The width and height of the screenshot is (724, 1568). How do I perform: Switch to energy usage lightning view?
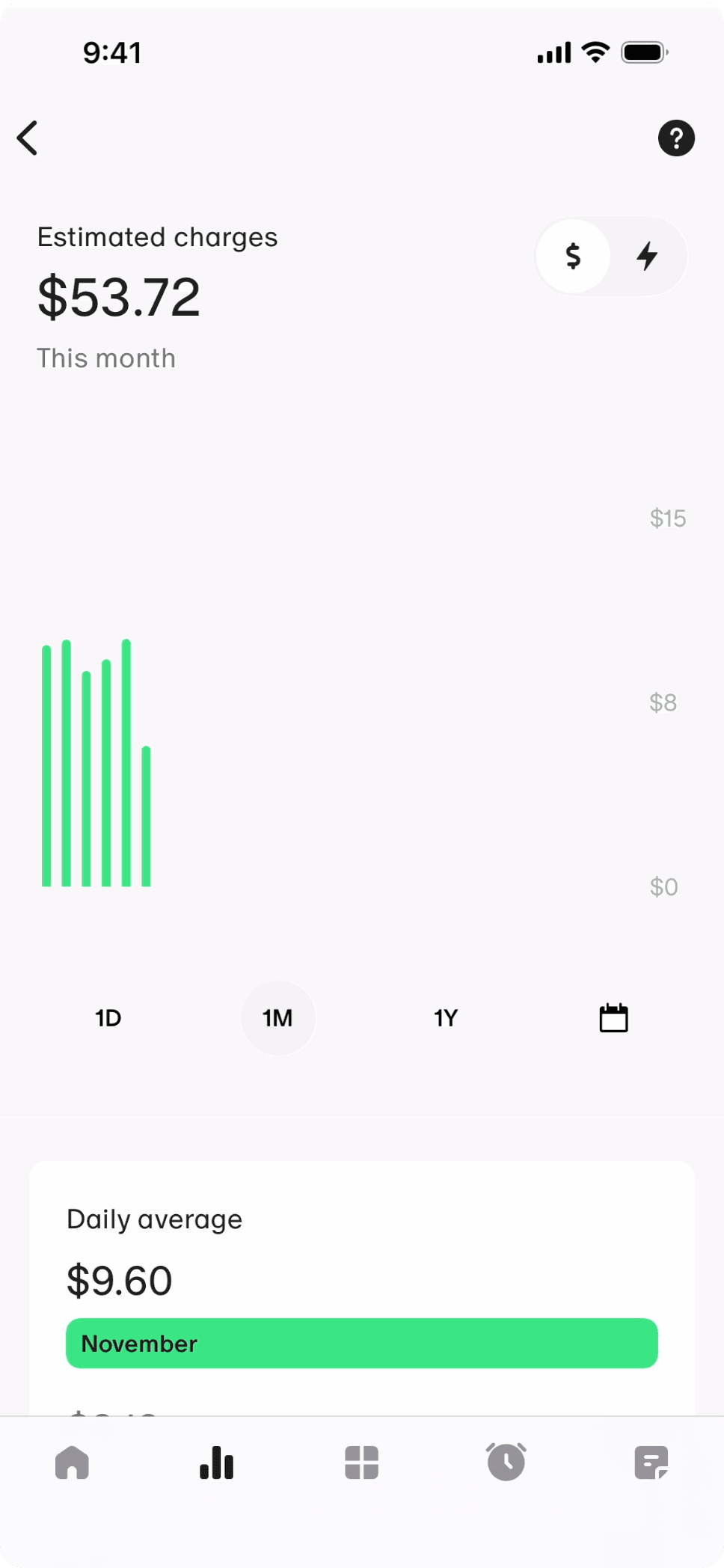click(x=647, y=257)
